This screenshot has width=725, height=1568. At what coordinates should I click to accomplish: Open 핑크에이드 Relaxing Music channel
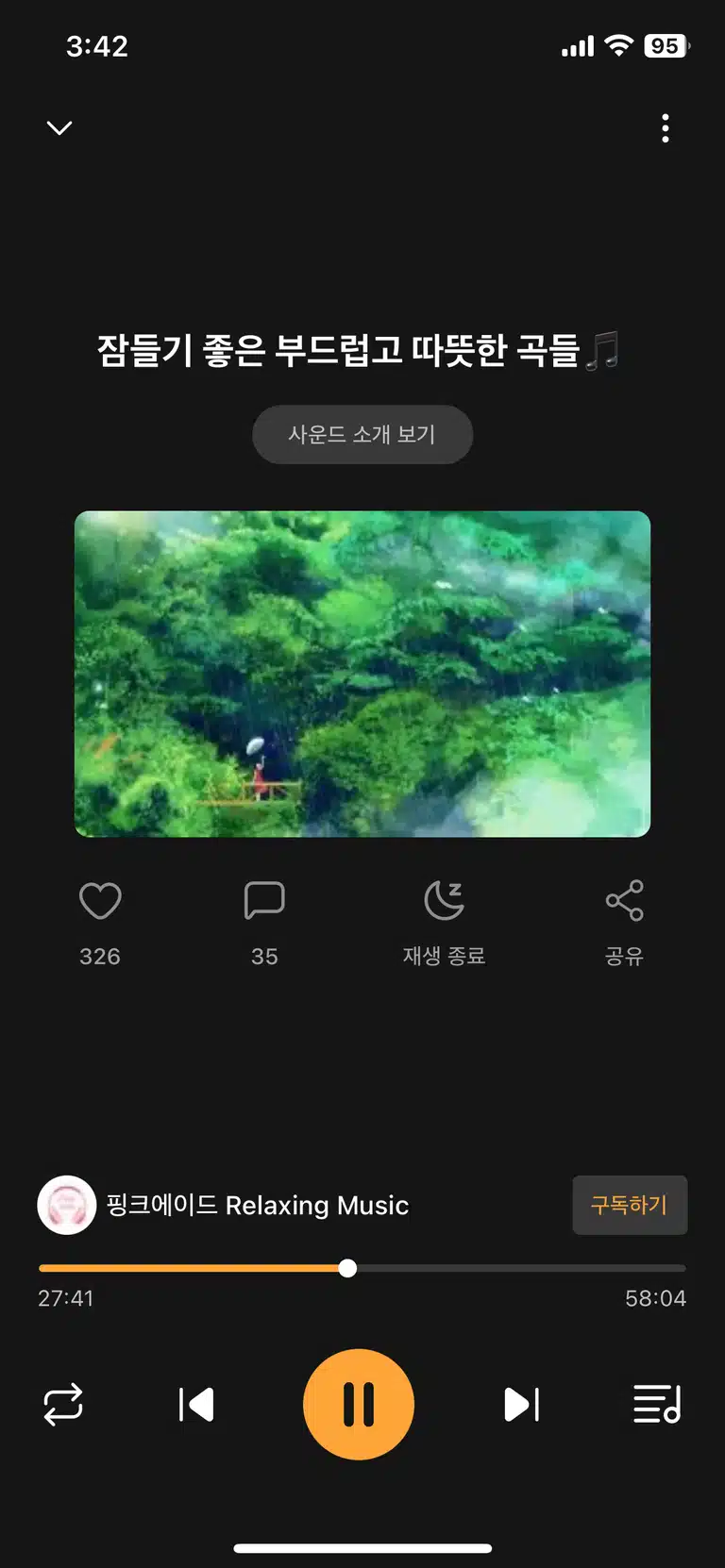pos(224,1205)
